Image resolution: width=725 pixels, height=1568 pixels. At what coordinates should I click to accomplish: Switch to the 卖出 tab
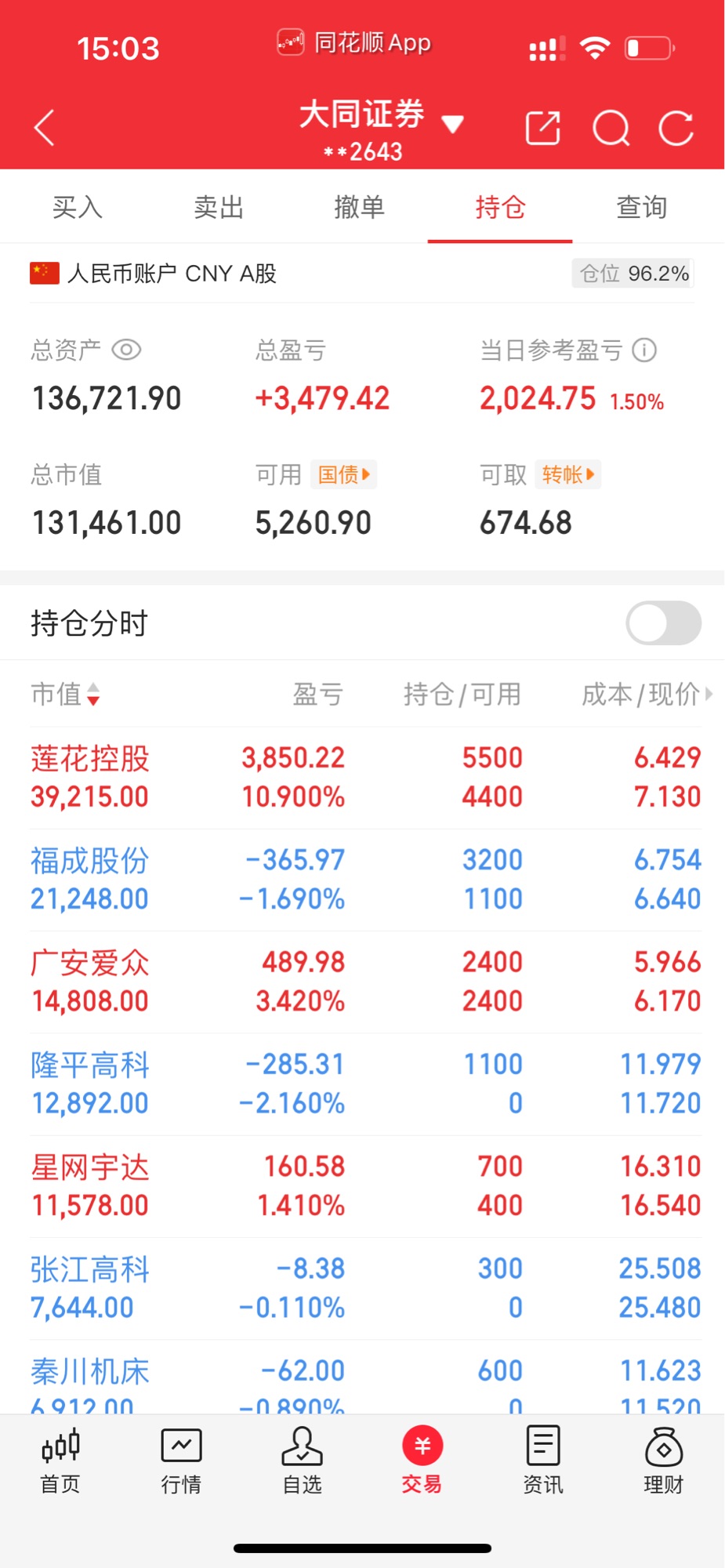click(x=219, y=207)
